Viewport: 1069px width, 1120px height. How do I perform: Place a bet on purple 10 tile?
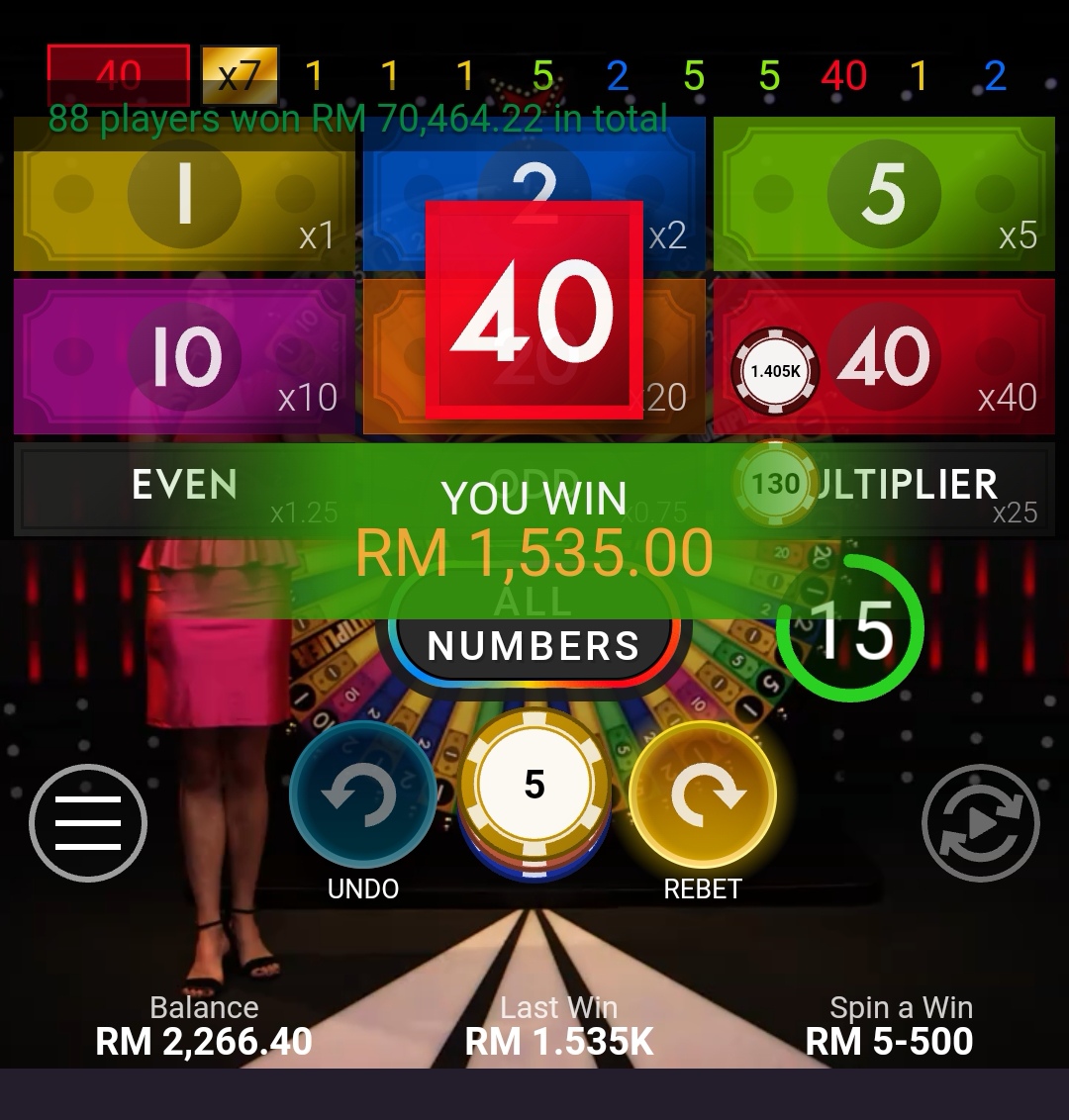click(x=184, y=357)
